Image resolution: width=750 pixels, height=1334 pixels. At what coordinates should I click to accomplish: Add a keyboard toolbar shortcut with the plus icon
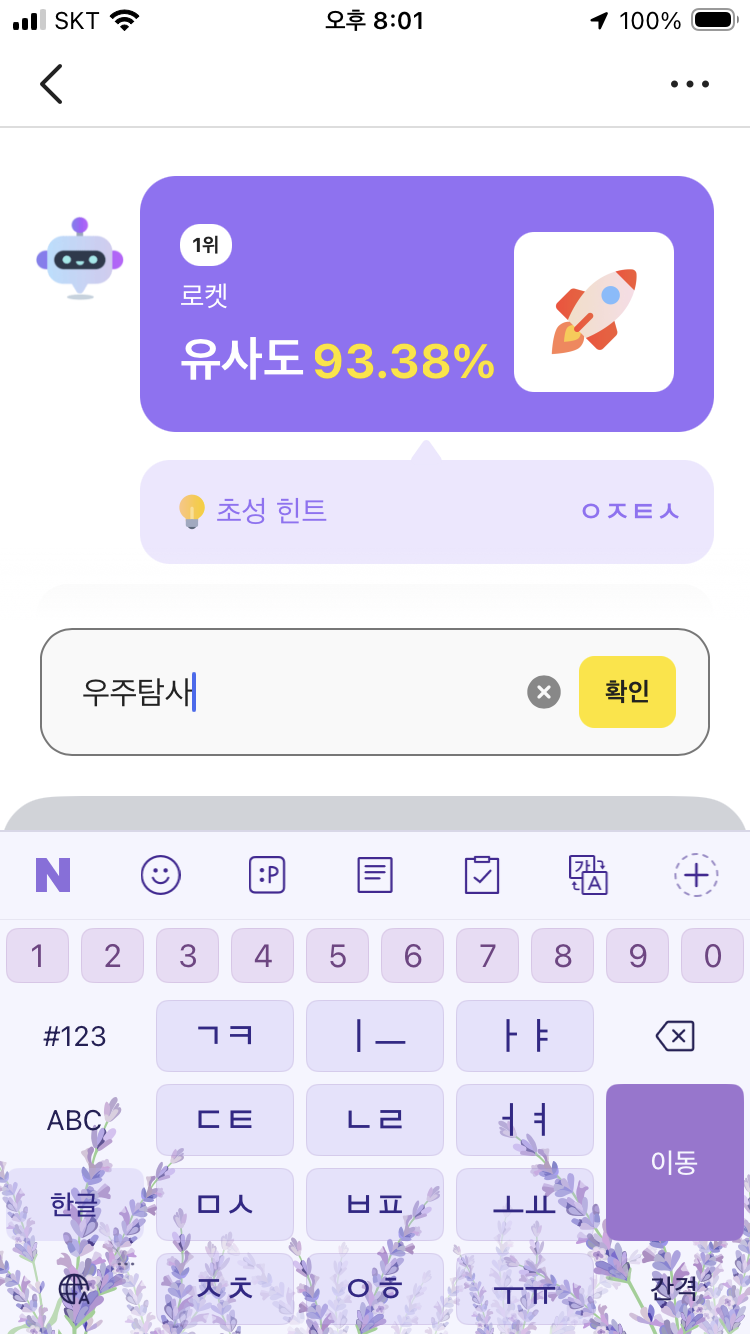pos(696,875)
